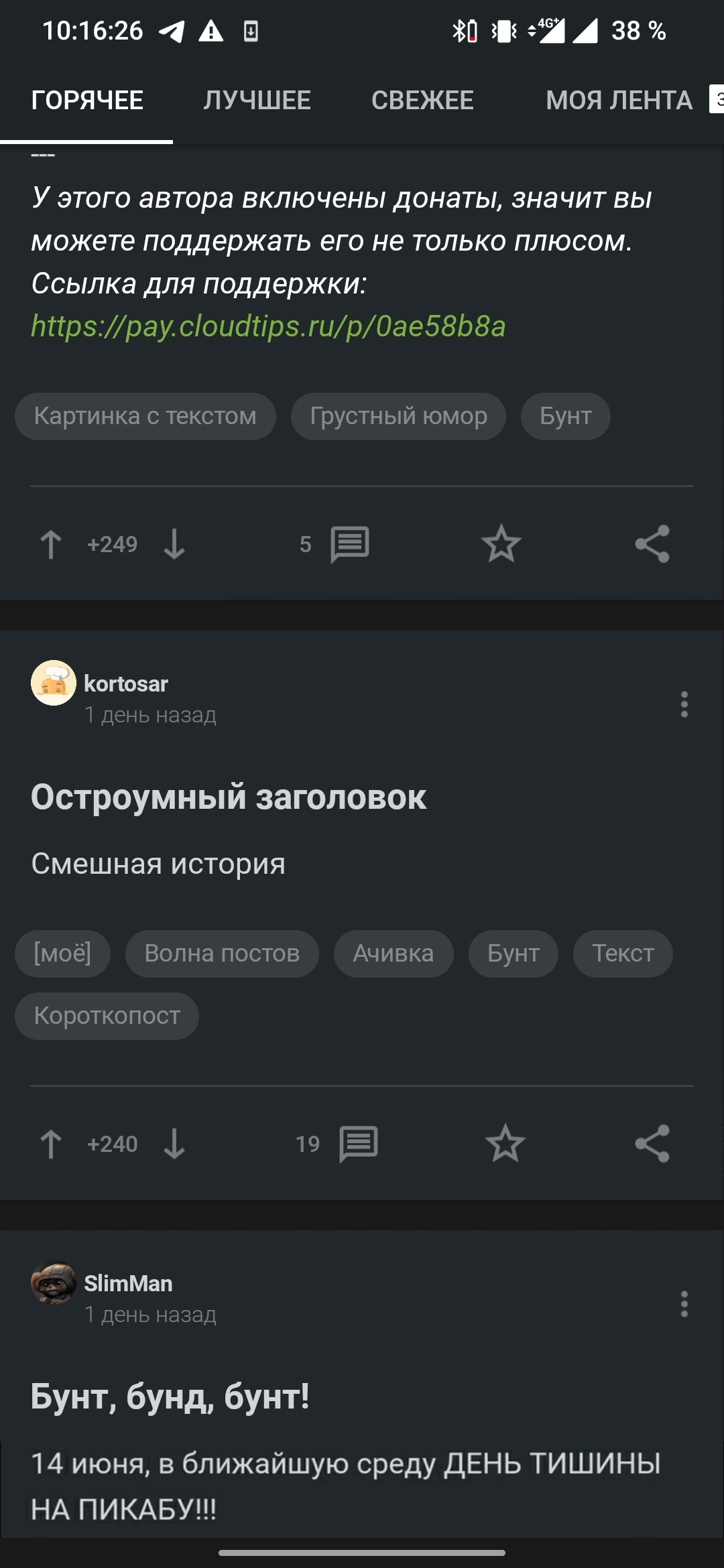
Task: Select the Грустный юмор tag
Action: tap(398, 416)
